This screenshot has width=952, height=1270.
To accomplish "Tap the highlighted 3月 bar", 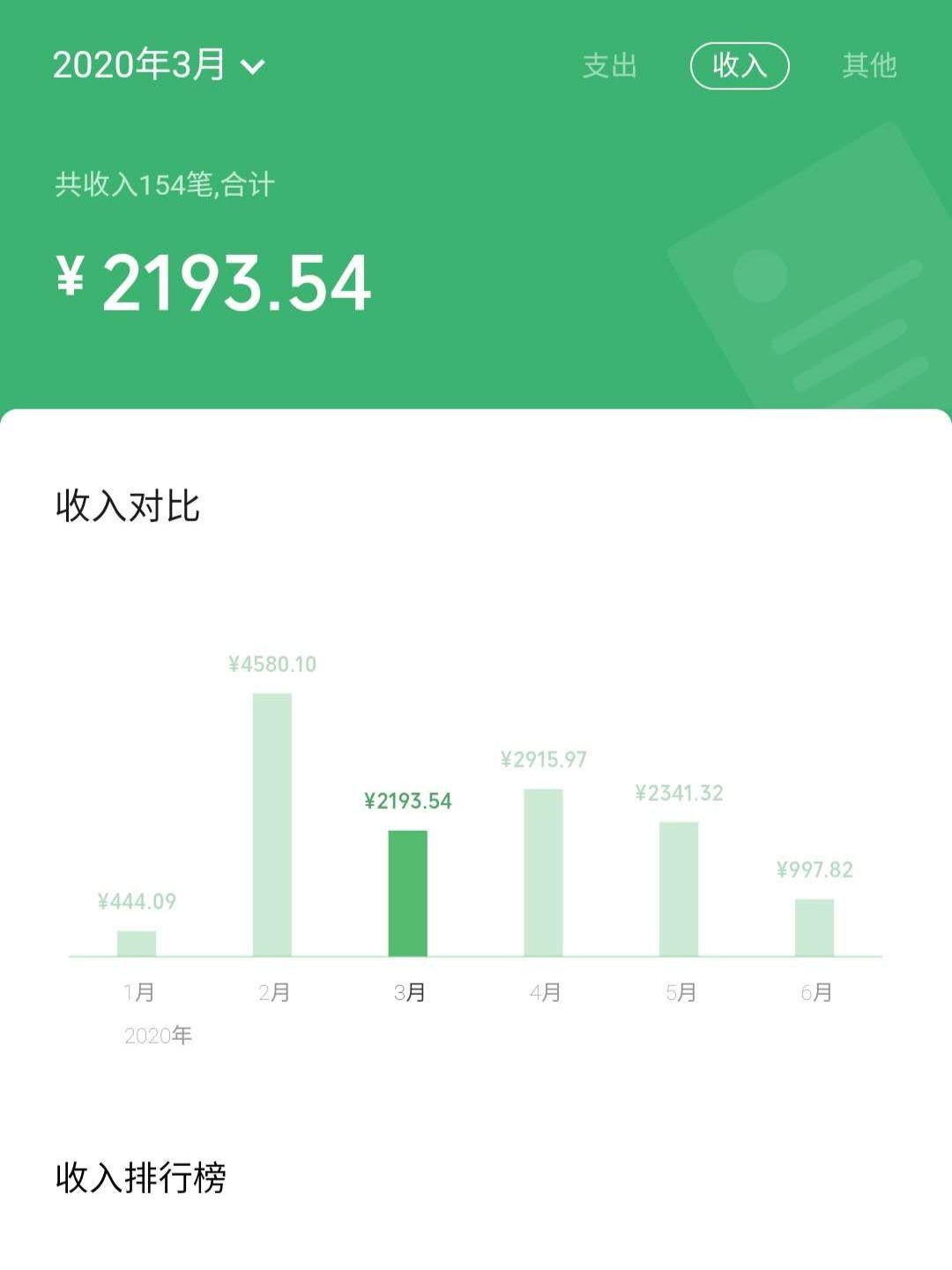I will point(408,893).
